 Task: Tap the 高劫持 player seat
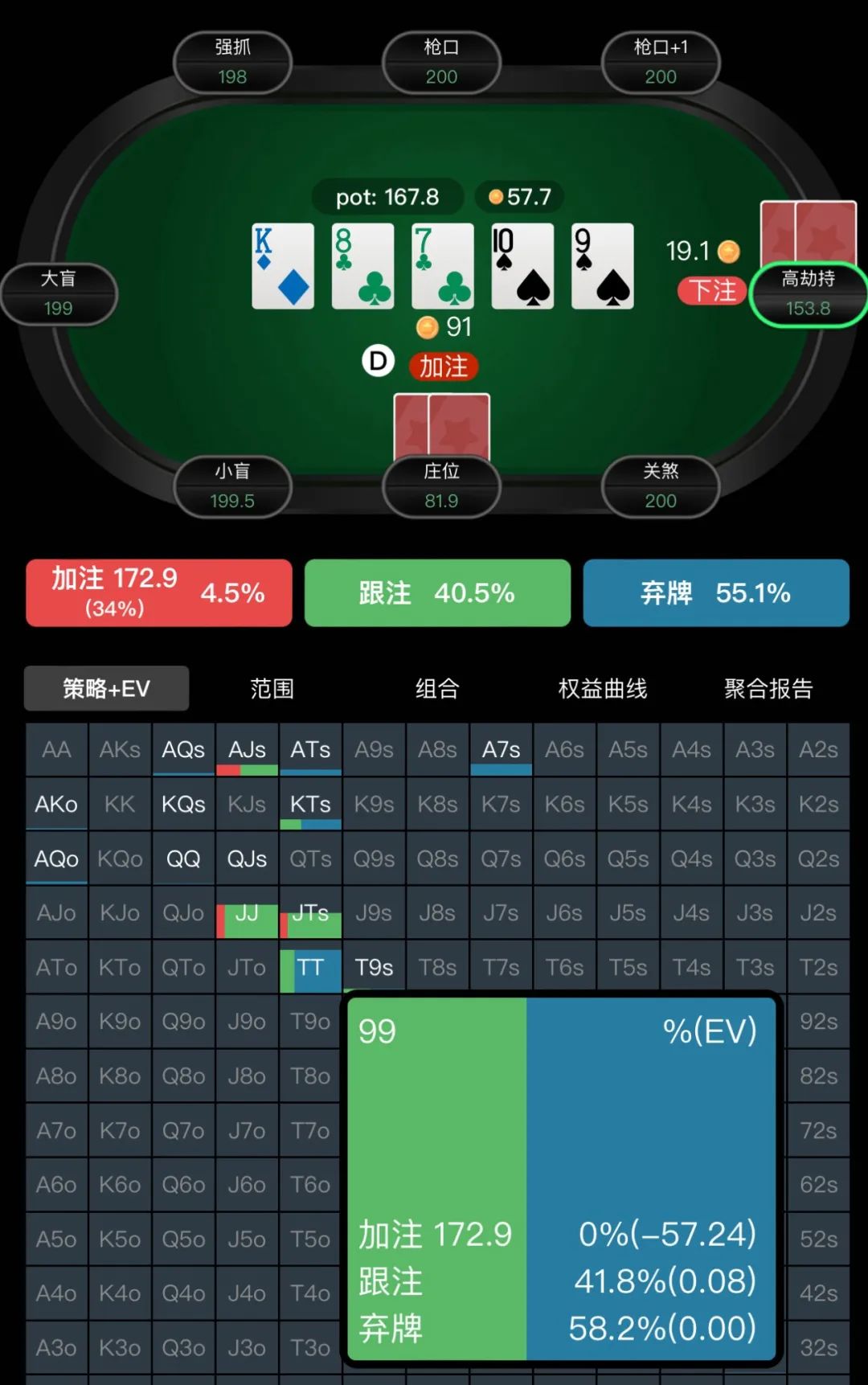(809, 294)
